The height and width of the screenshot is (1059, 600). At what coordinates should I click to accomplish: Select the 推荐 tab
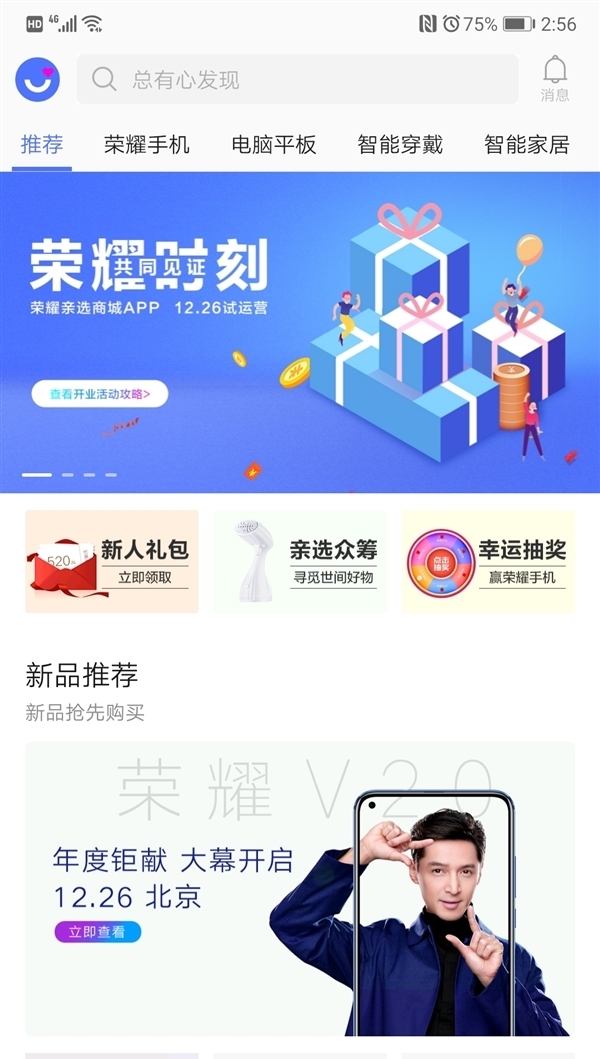[x=42, y=145]
